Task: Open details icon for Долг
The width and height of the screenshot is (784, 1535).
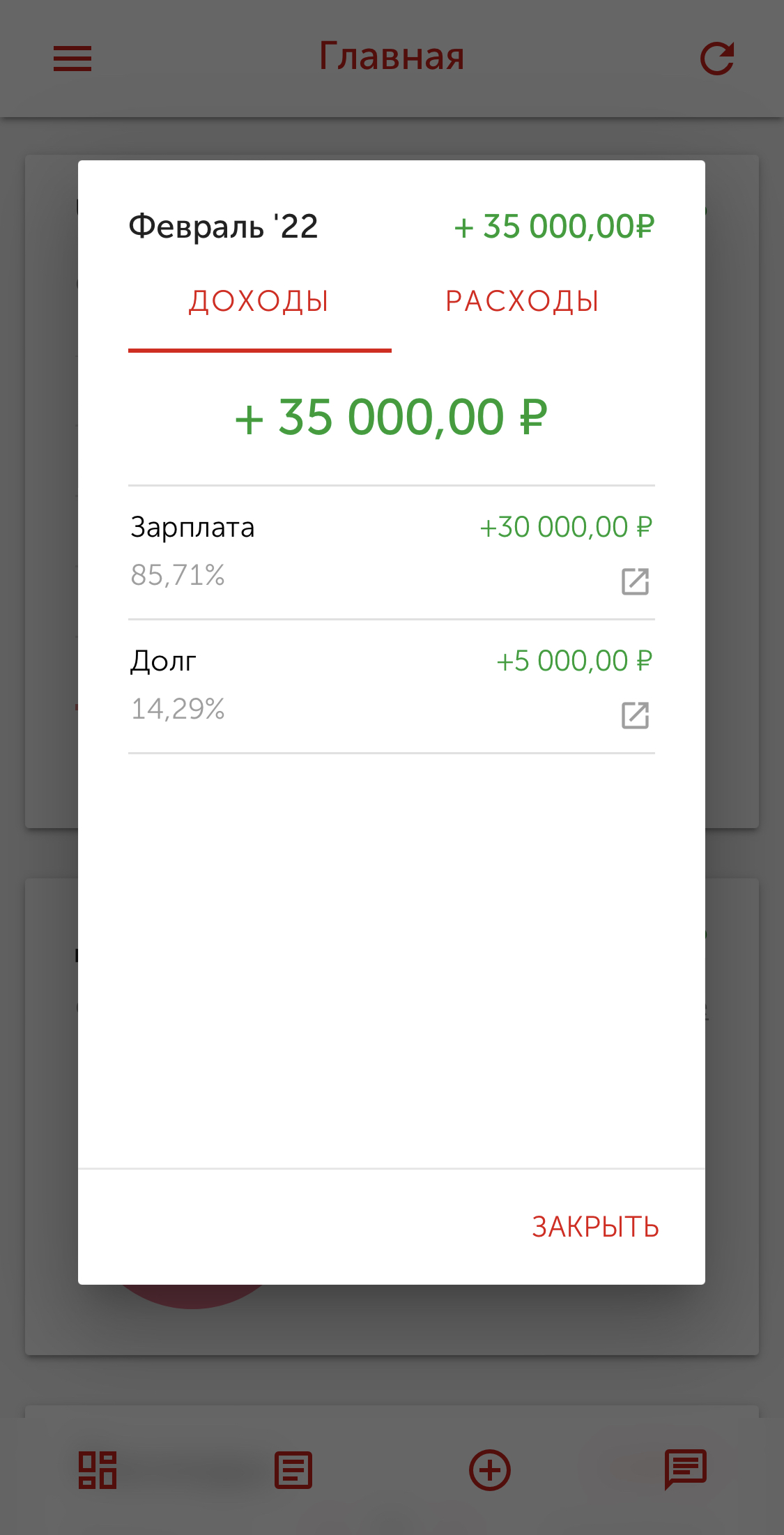Action: click(635, 715)
